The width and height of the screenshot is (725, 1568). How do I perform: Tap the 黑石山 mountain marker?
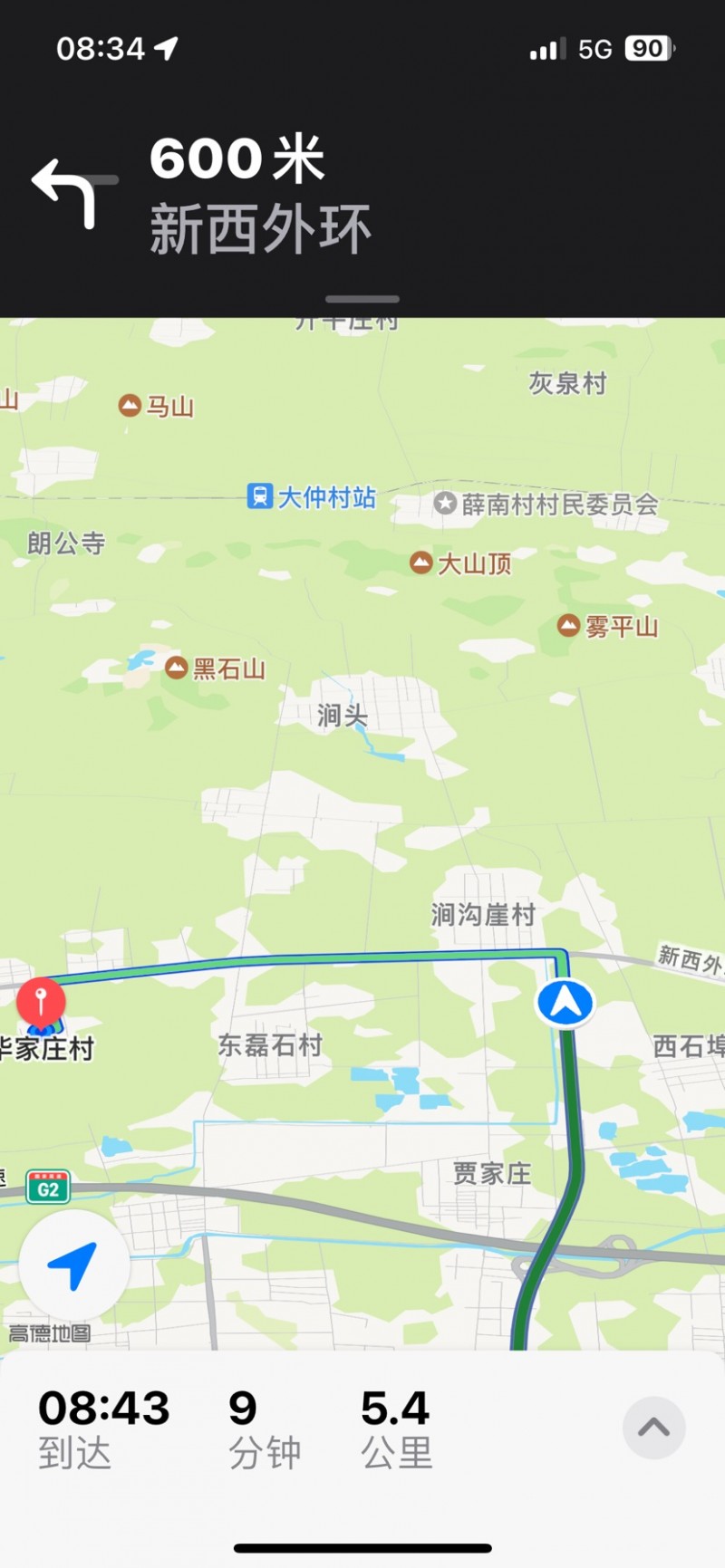(177, 668)
